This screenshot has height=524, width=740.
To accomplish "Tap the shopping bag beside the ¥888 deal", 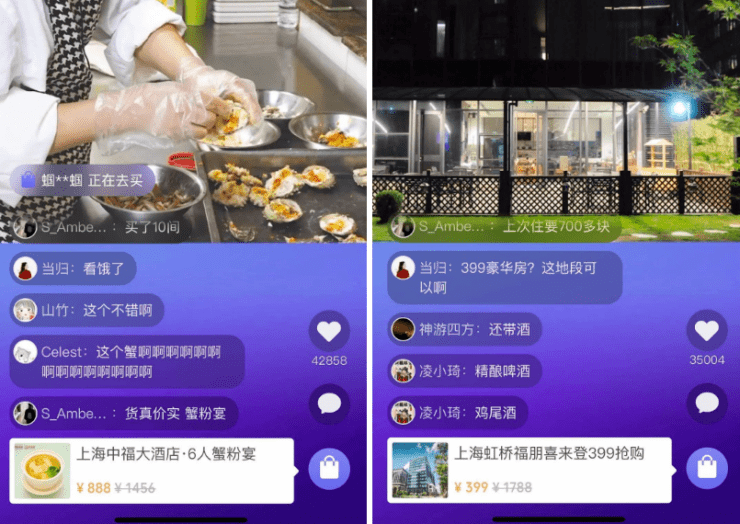I will (329, 469).
